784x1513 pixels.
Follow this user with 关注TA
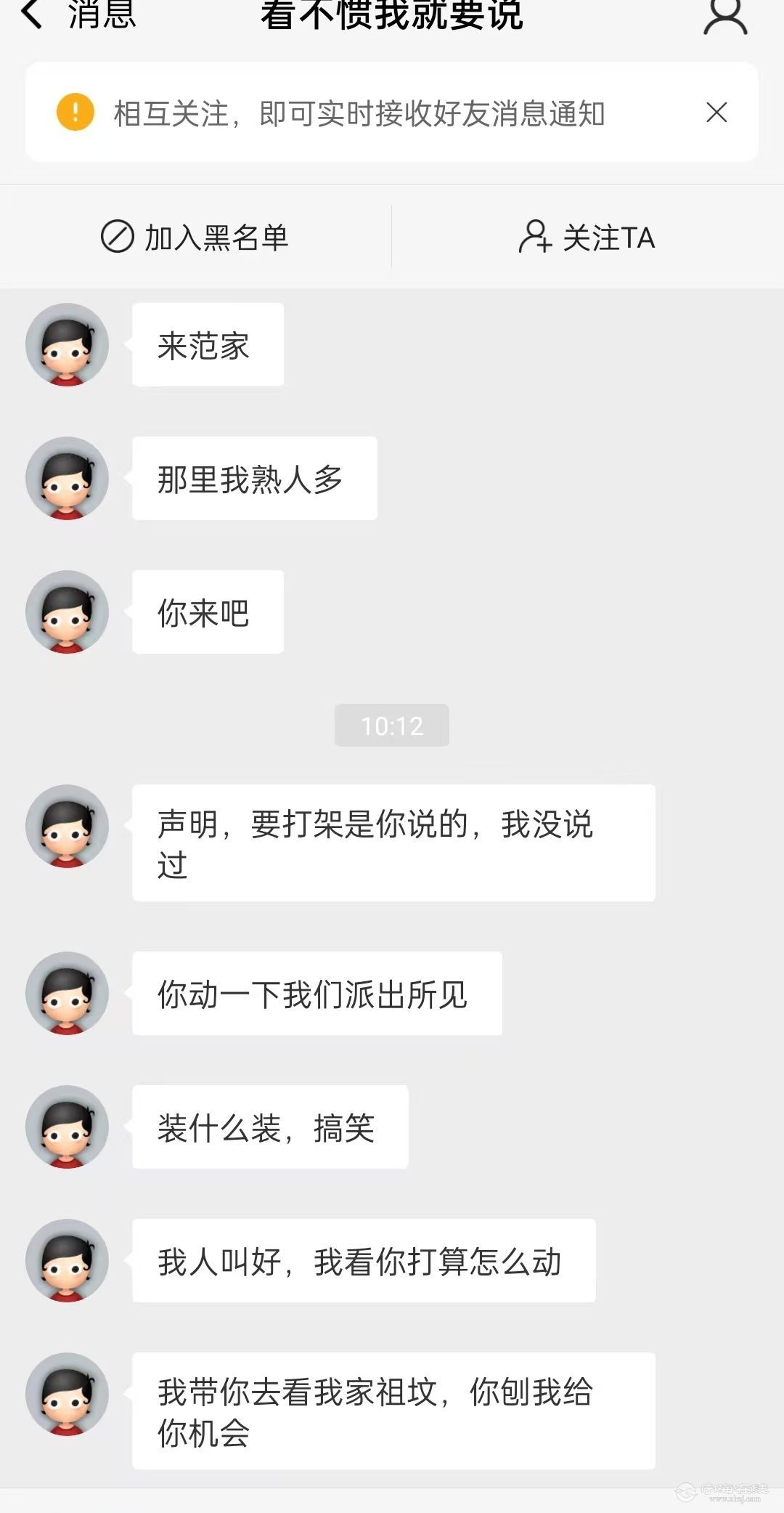[587, 238]
